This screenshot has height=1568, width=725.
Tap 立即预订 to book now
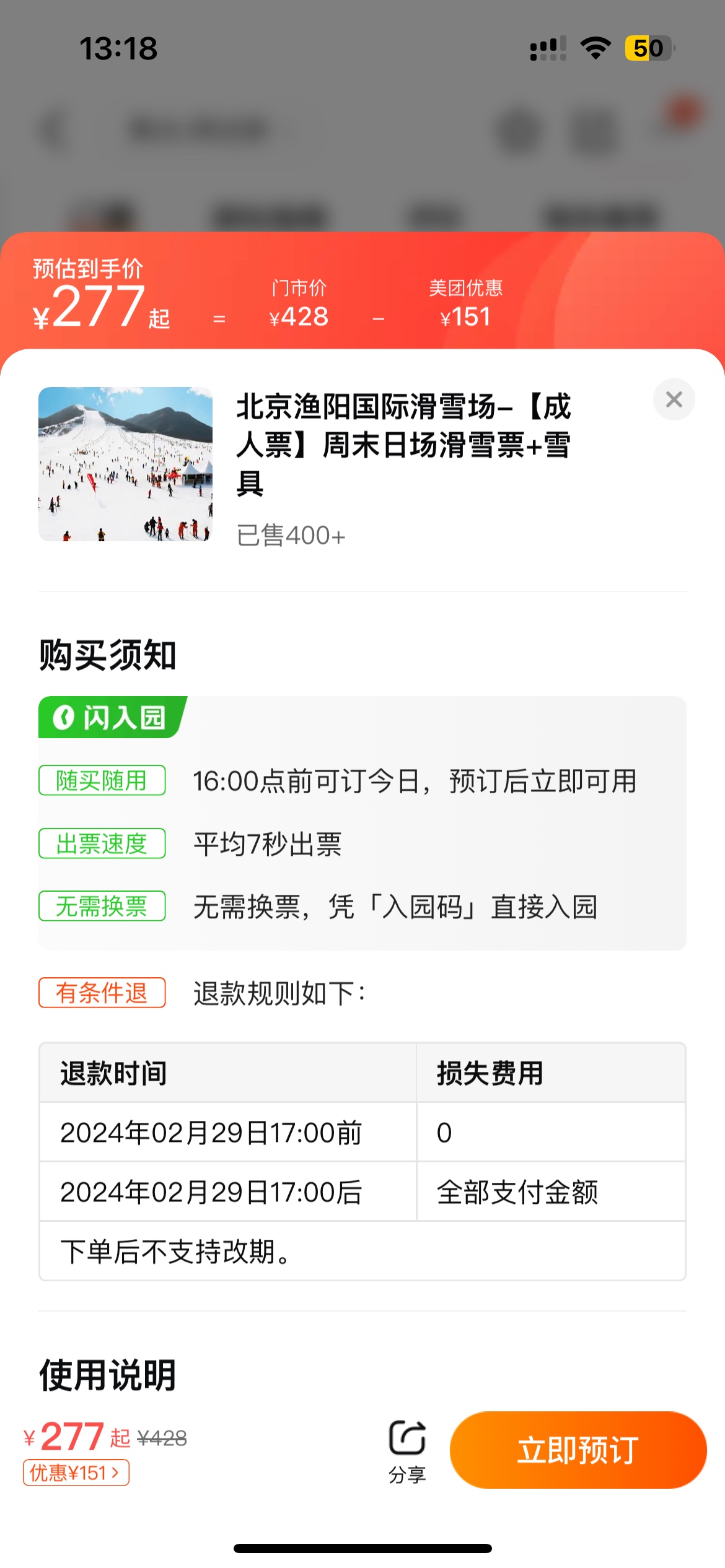[x=578, y=1450]
